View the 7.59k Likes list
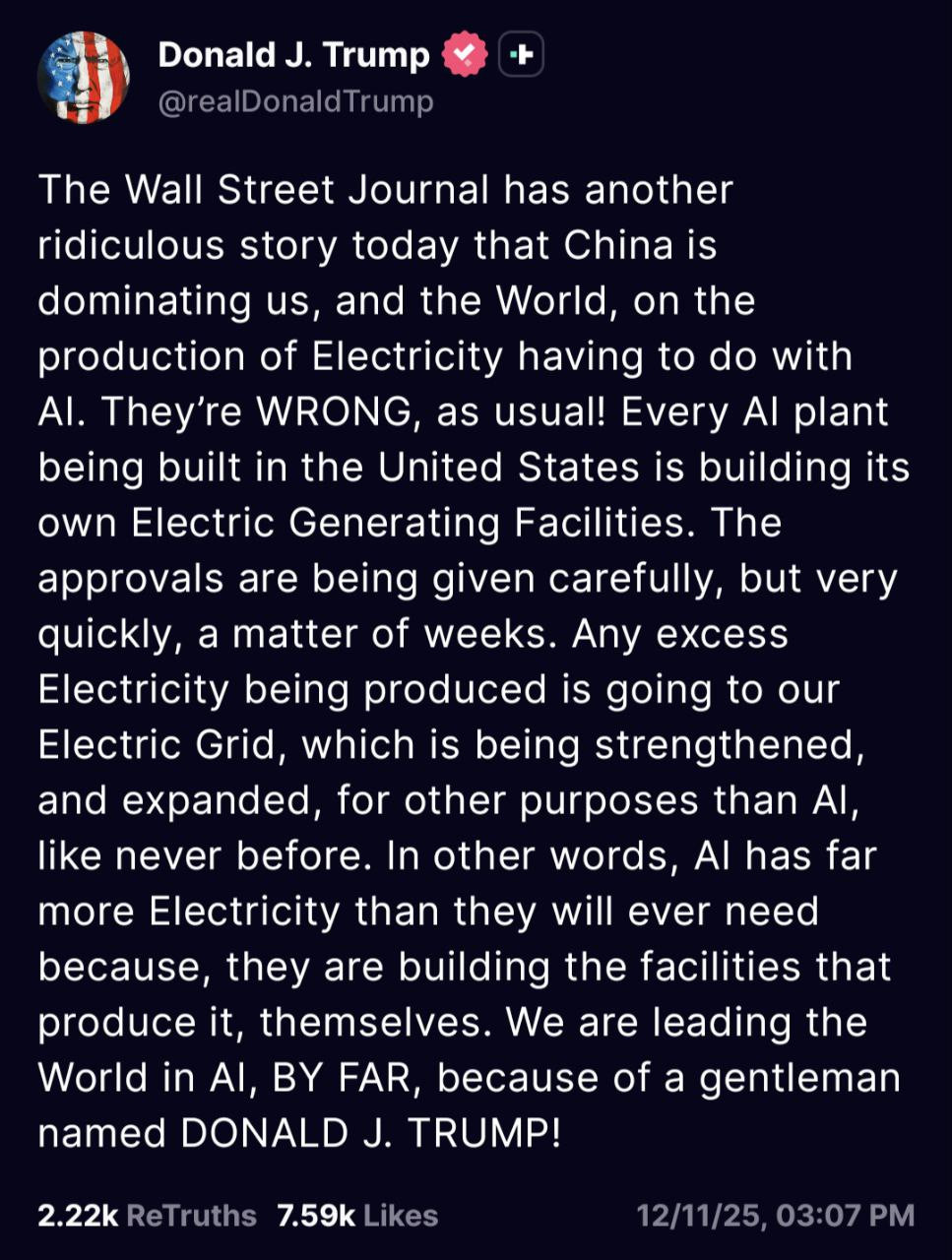 click(x=356, y=1215)
